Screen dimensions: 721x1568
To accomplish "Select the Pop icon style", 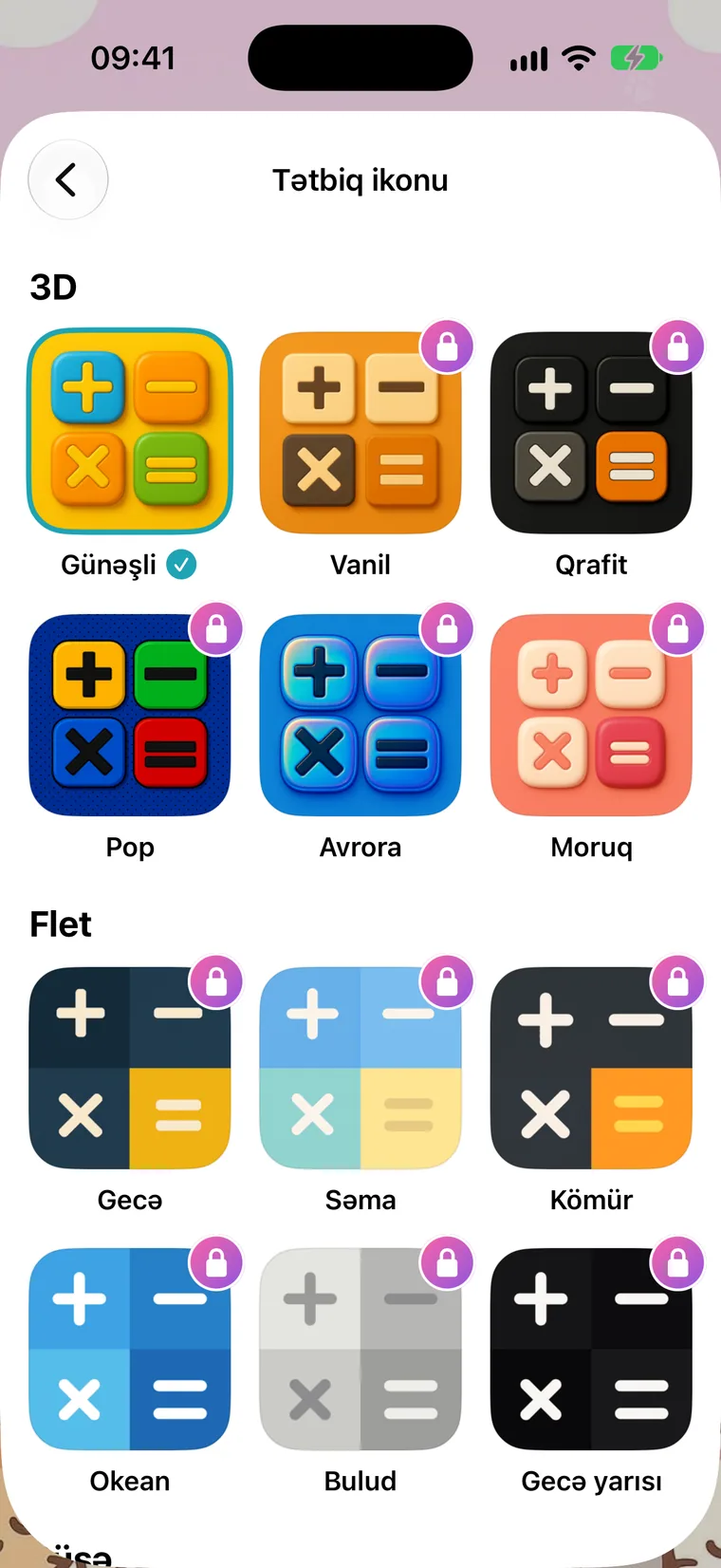I will 130,715.
